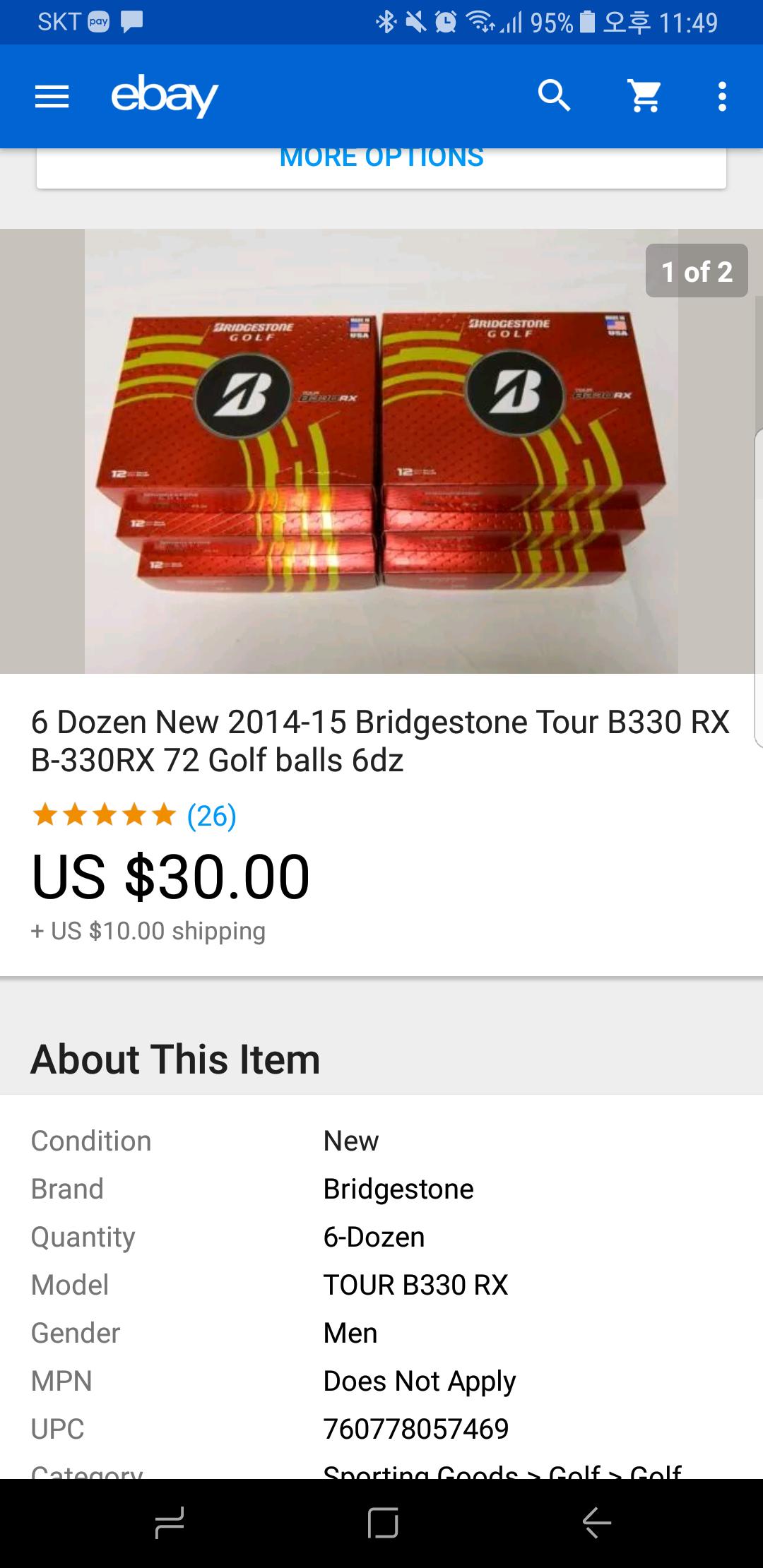View the shopping cart
The height and width of the screenshot is (1568, 763).
coord(644,95)
